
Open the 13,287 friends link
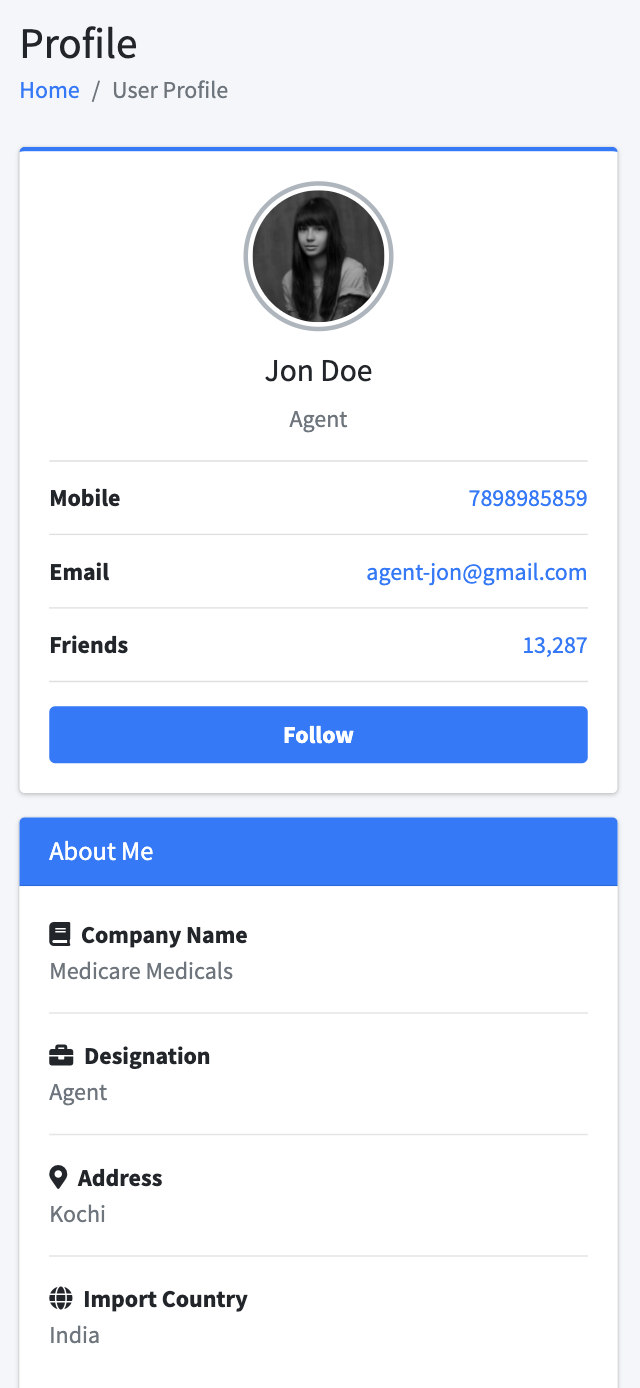[554, 645]
